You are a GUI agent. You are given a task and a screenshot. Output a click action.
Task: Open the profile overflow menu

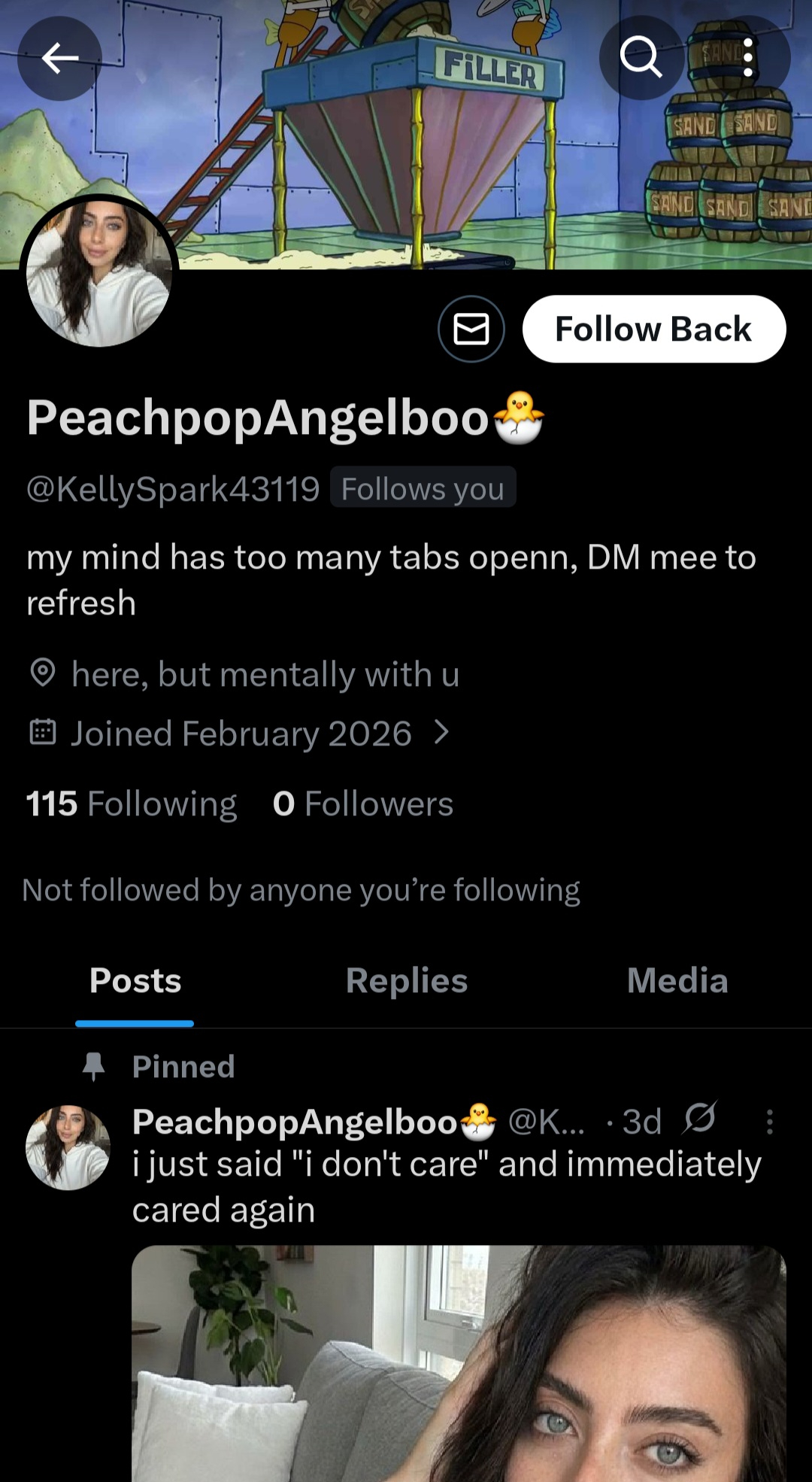747,58
